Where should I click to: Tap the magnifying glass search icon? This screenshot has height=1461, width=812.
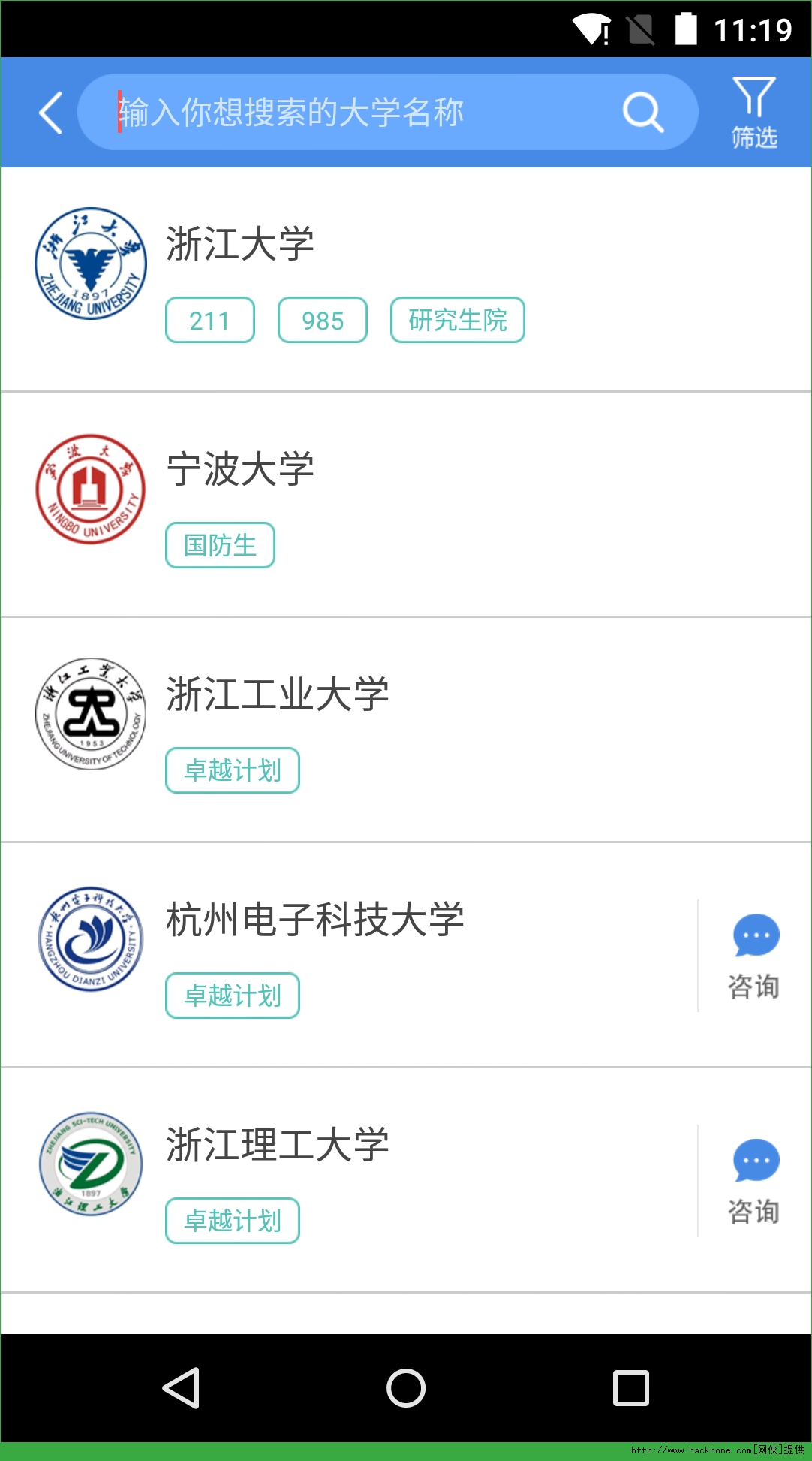click(x=642, y=113)
